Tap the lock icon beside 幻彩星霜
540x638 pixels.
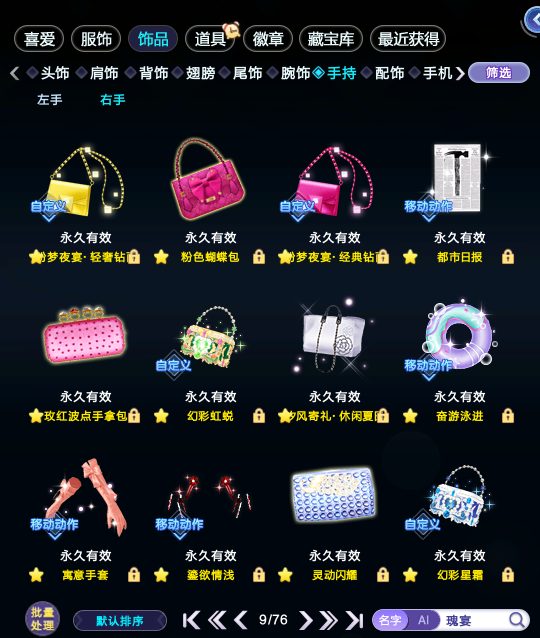pyautogui.click(x=507, y=575)
